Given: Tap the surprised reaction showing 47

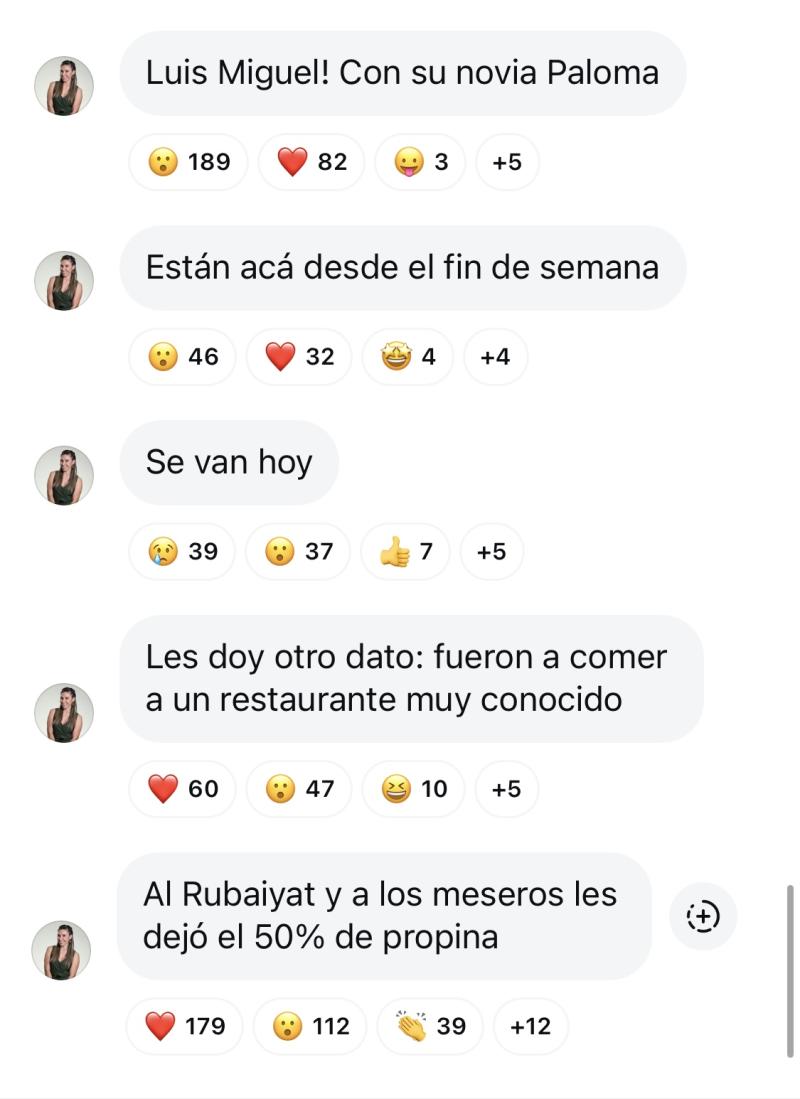Looking at the screenshot, I should coord(299,789).
